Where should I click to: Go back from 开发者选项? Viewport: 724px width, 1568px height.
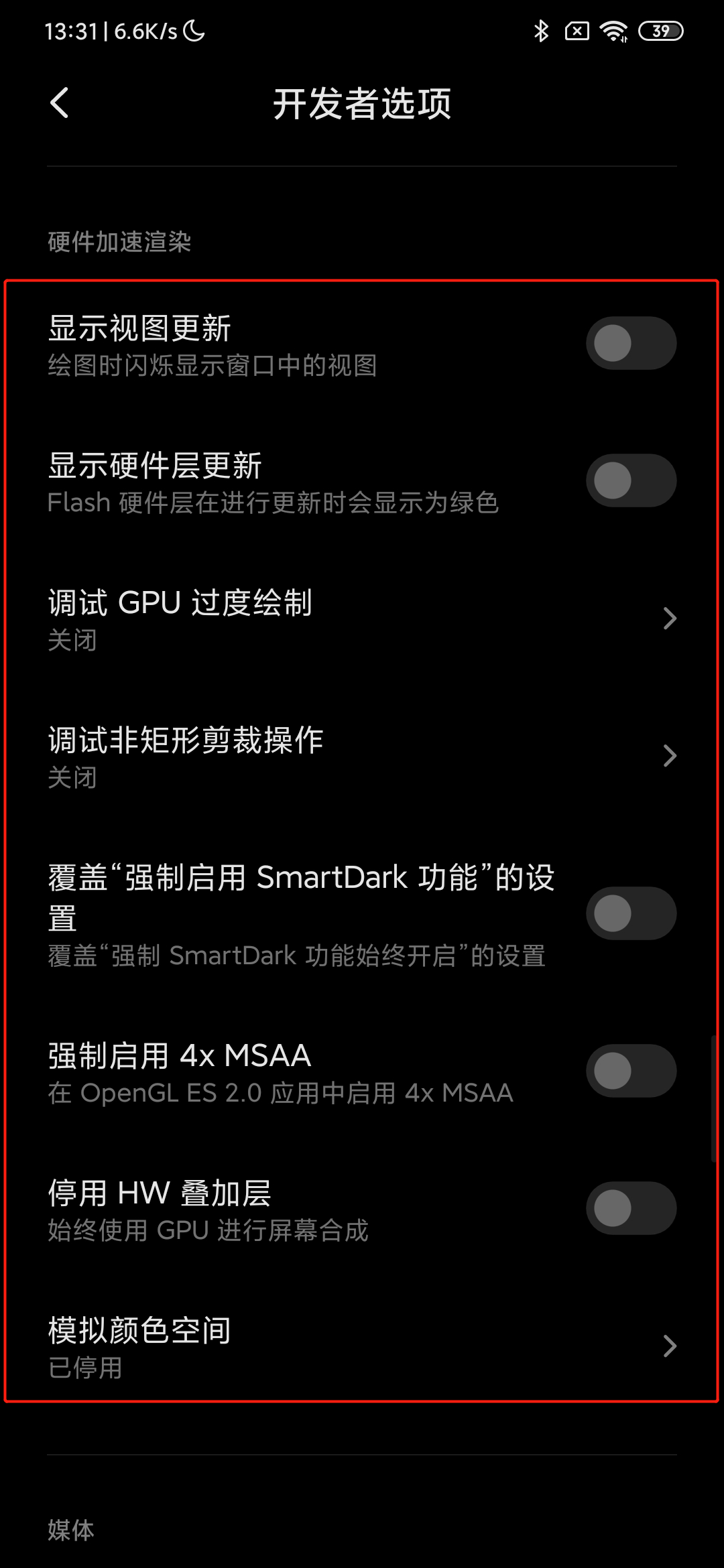tap(60, 103)
